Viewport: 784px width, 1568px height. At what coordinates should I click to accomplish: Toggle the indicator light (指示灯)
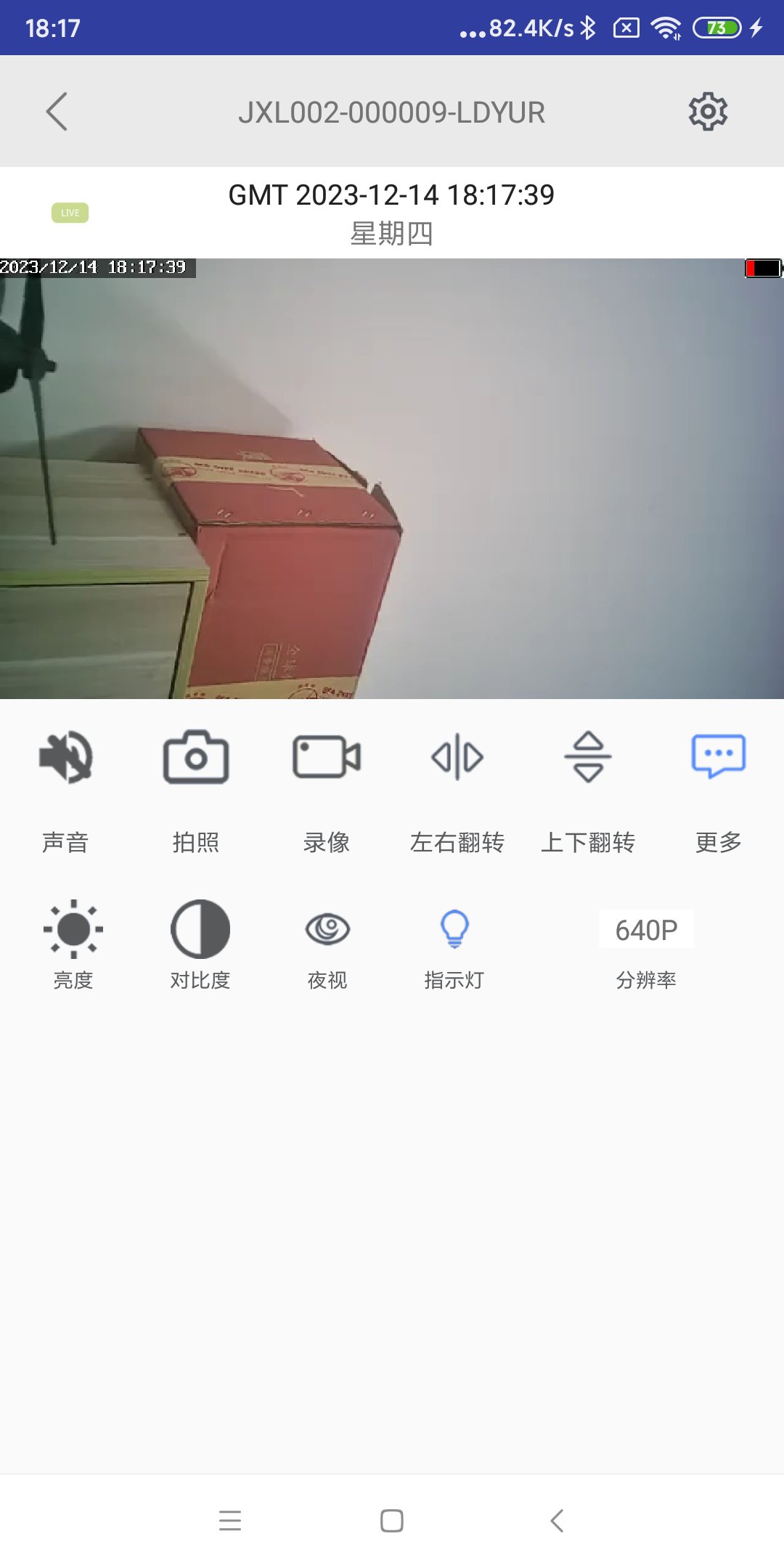454,929
